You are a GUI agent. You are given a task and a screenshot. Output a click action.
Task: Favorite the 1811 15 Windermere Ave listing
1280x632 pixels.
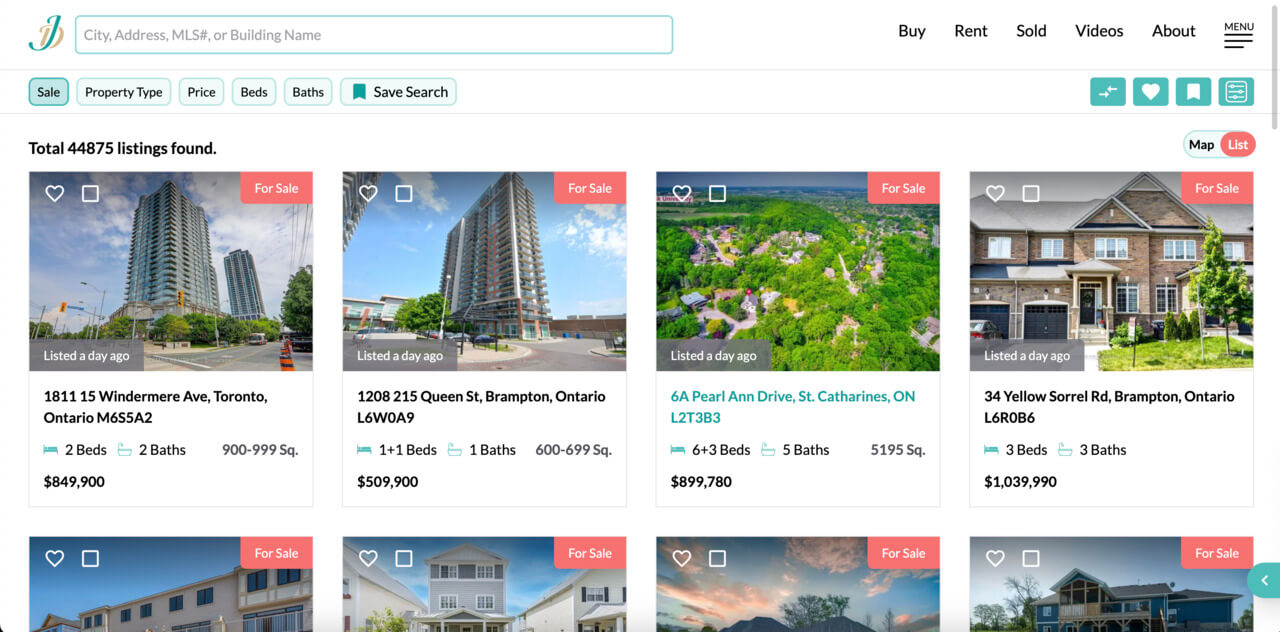click(x=55, y=193)
